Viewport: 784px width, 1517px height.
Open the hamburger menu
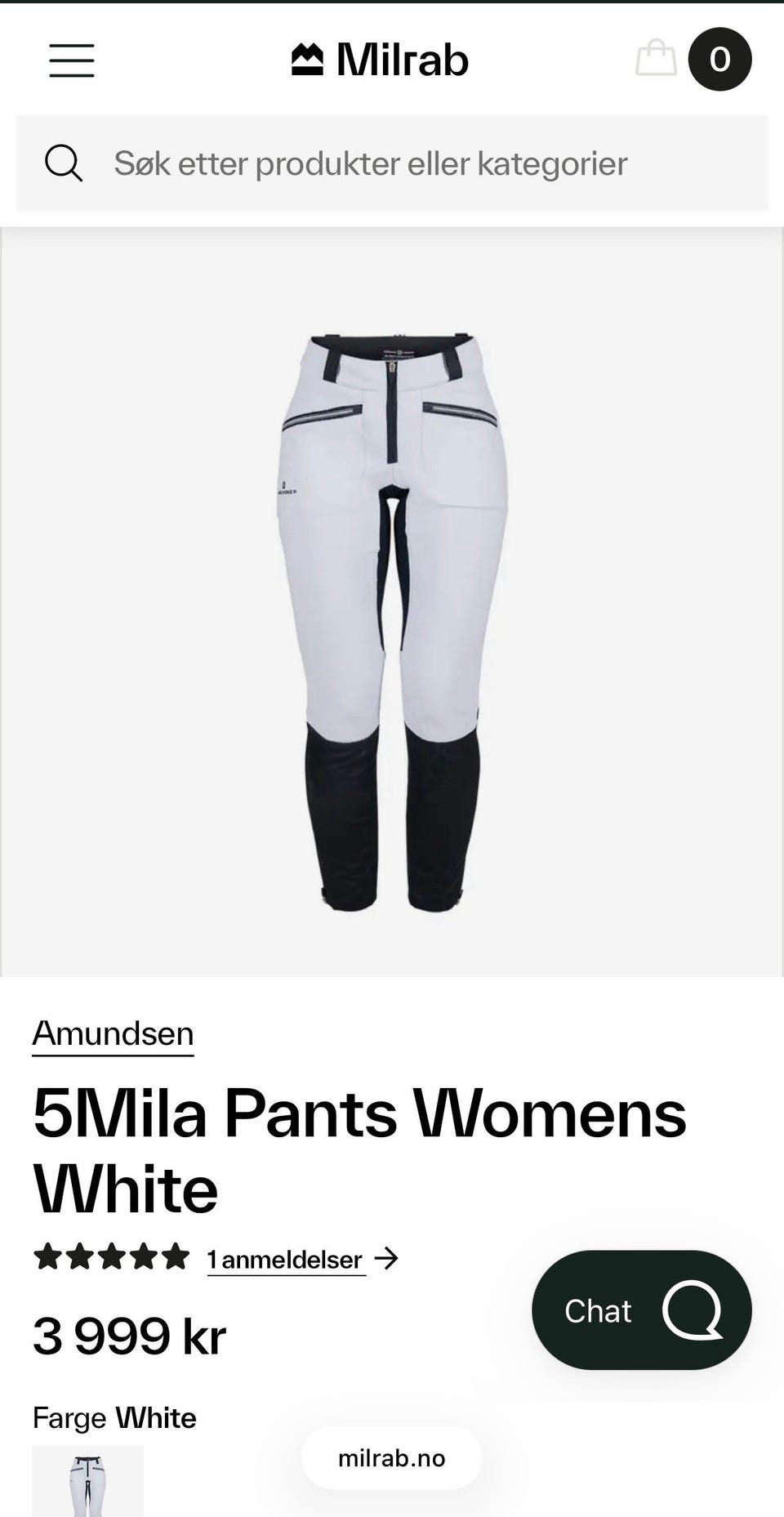(72, 60)
